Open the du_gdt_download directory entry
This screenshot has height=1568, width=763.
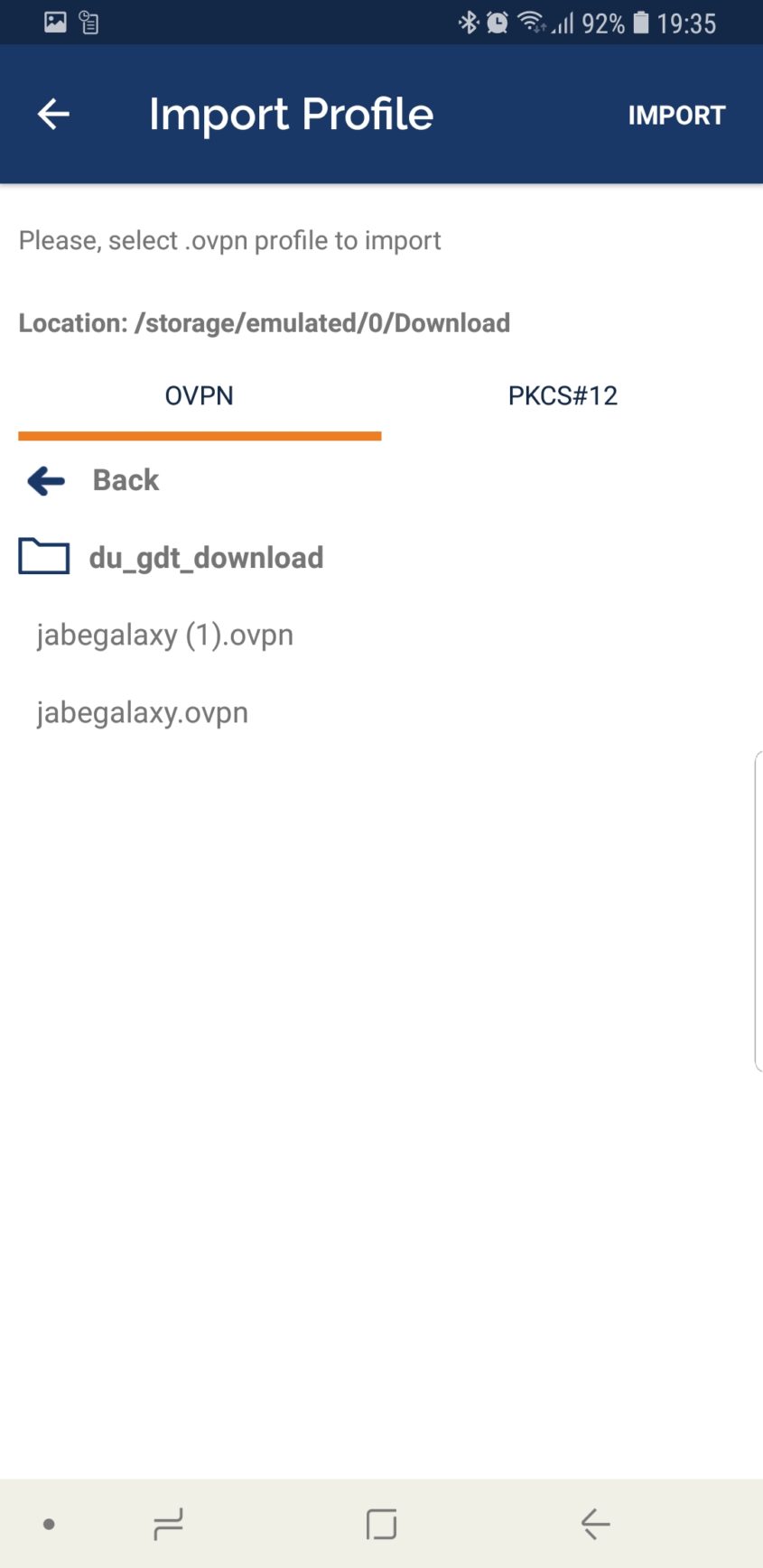pos(207,557)
